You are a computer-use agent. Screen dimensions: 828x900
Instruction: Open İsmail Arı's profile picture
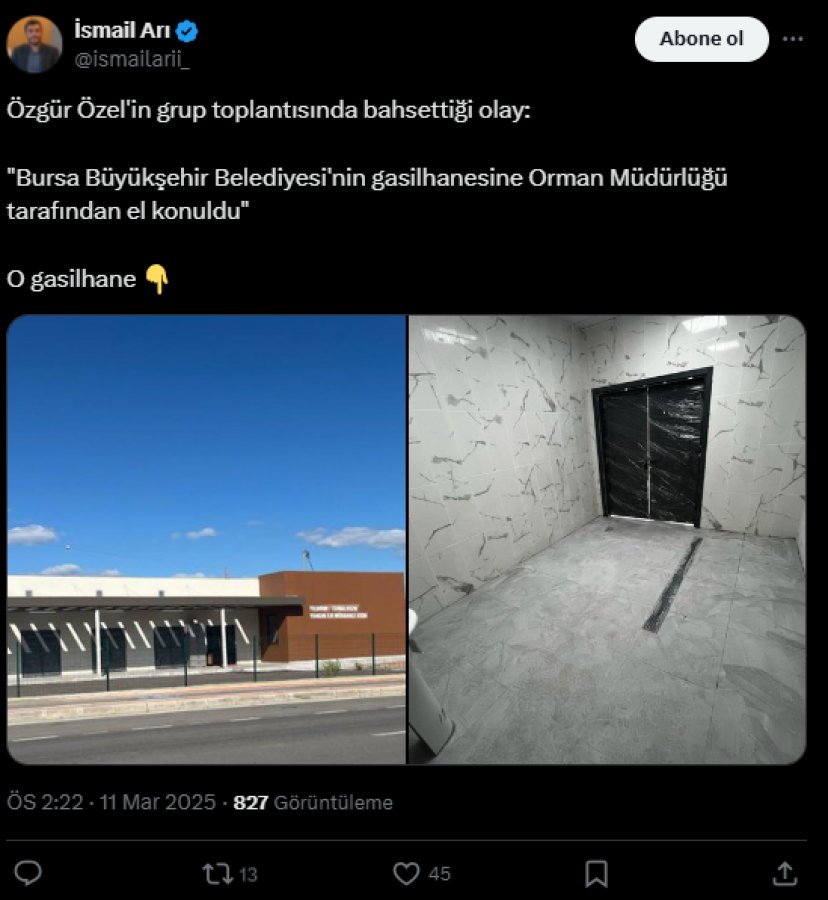tap(35, 44)
